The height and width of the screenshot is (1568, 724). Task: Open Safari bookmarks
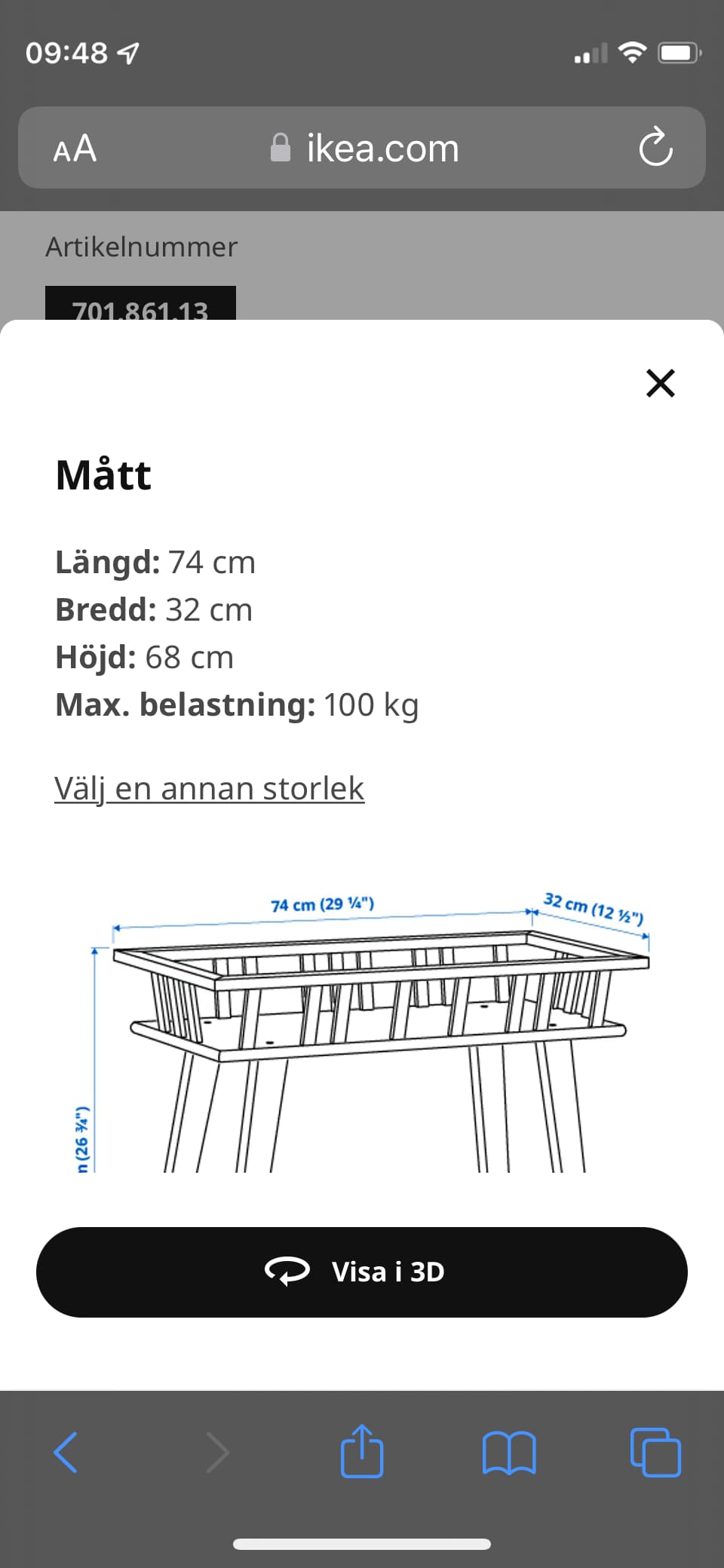coord(509,1452)
